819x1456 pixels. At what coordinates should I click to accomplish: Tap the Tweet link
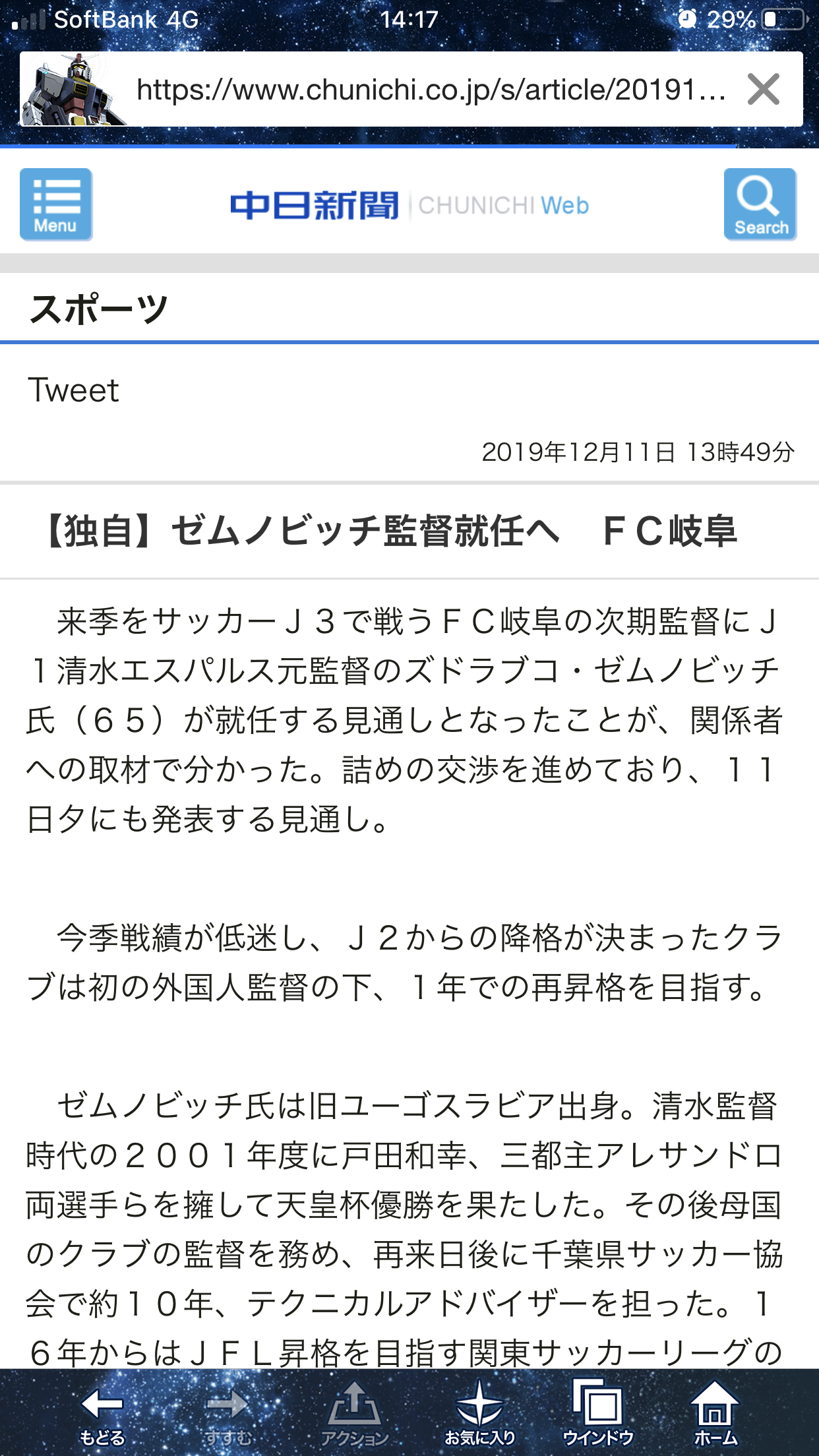[73, 390]
